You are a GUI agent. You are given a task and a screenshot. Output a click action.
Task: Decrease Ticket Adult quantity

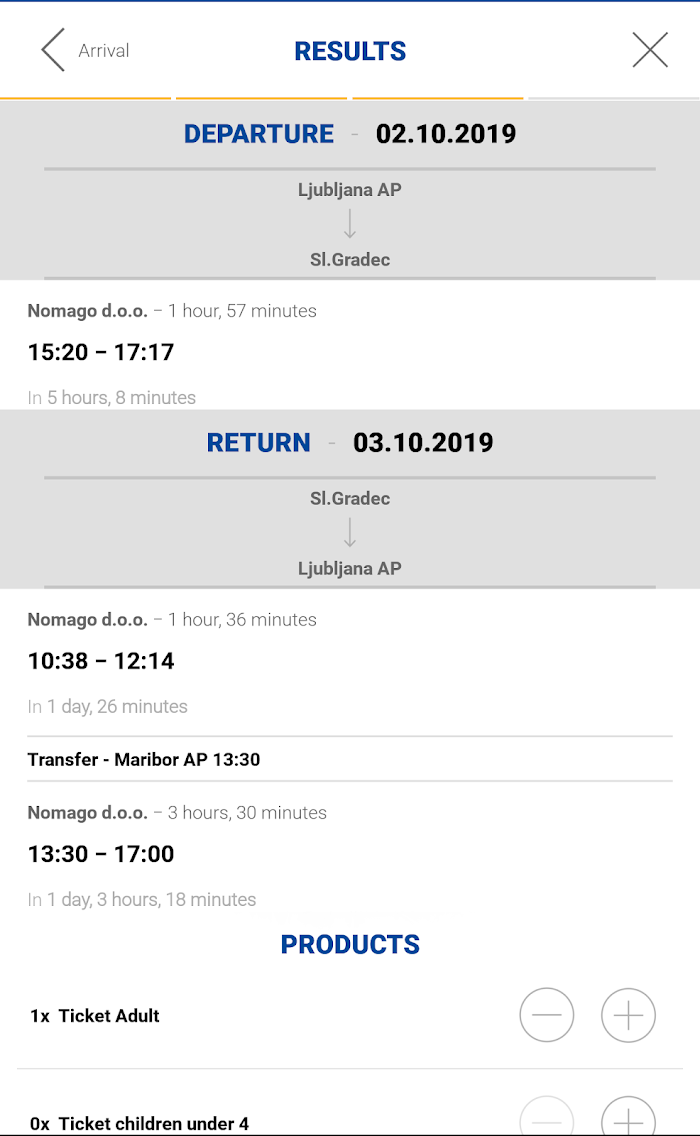point(547,1015)
